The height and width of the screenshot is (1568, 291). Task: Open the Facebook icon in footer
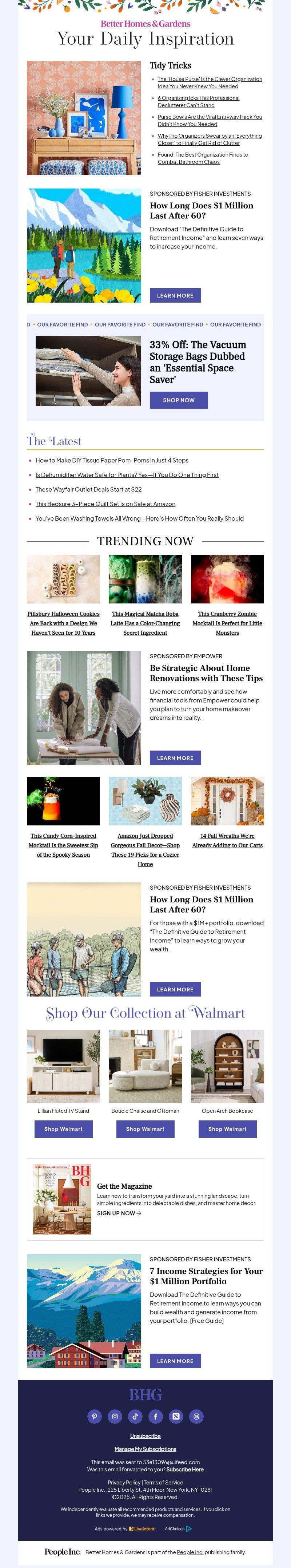156,1417
